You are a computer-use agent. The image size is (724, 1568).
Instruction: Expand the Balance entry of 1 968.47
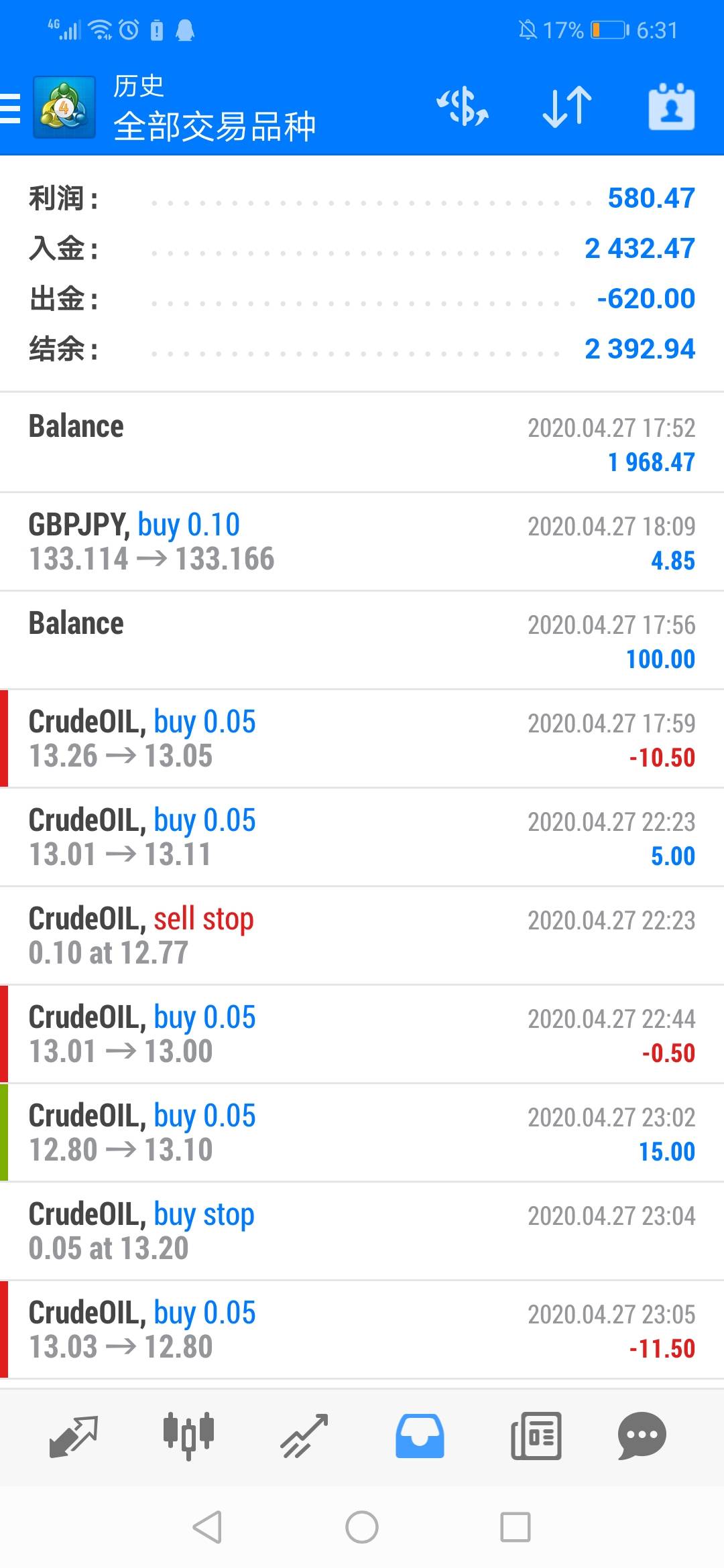coord(362,444)
